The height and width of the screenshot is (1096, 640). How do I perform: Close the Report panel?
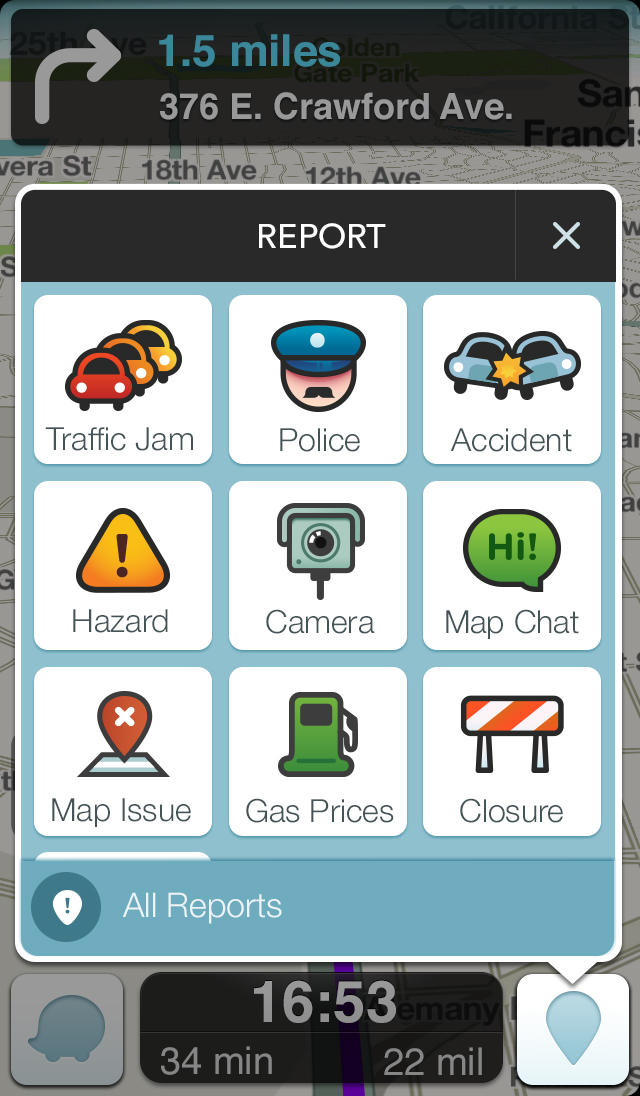566,236
